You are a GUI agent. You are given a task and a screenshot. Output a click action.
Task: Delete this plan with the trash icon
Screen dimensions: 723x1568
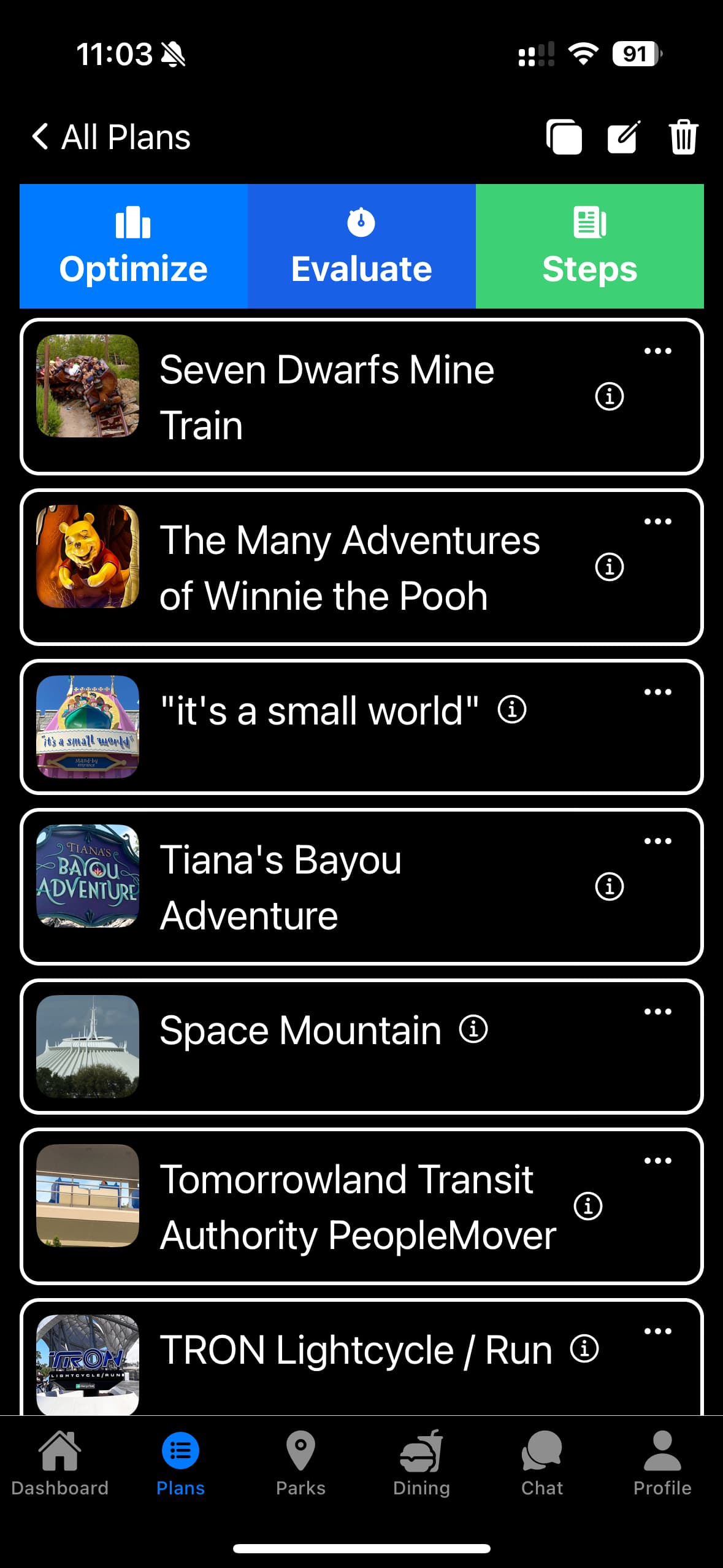[683, 137]
